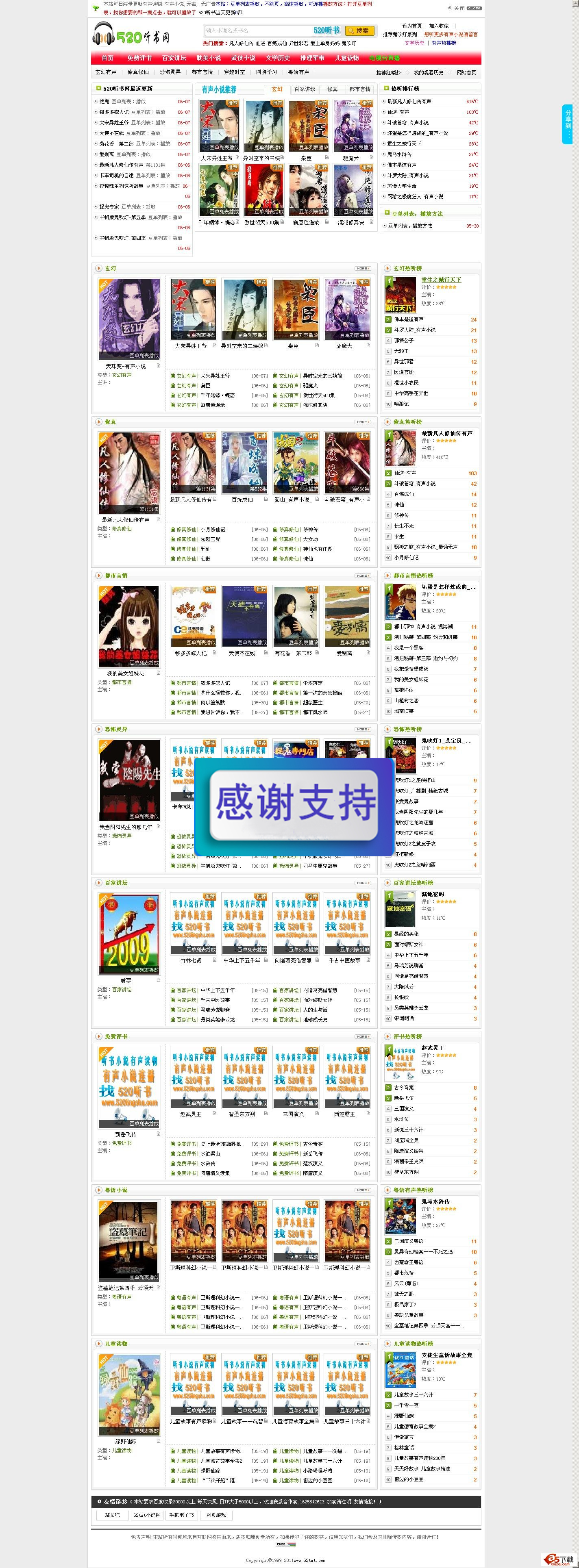The height and width of the screenshot is (1568, 579).
Task: Open the 艳鬼 entry in 最近更新
Action: point(104,102)
